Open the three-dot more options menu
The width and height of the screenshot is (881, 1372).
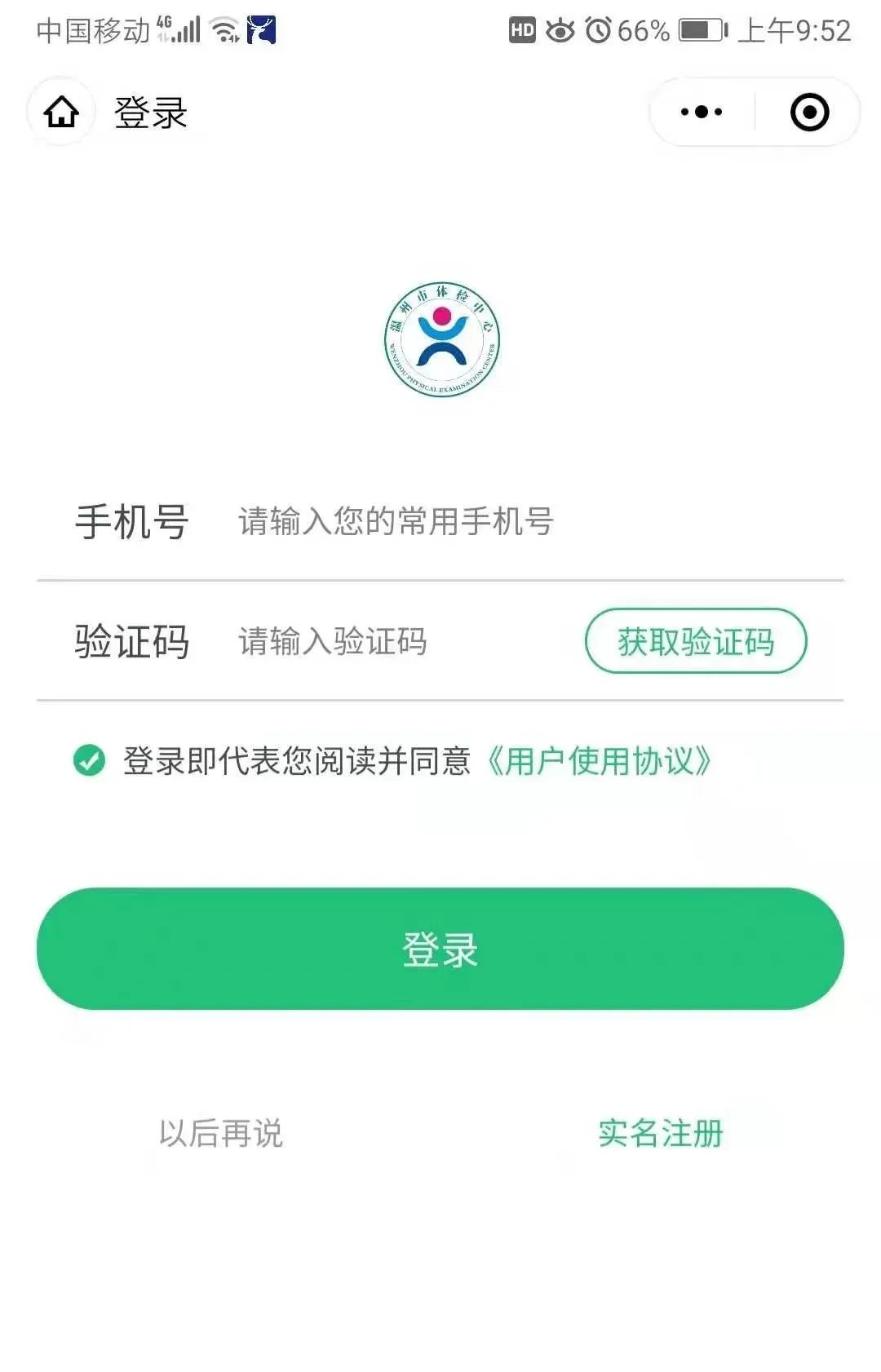point(702,112)
